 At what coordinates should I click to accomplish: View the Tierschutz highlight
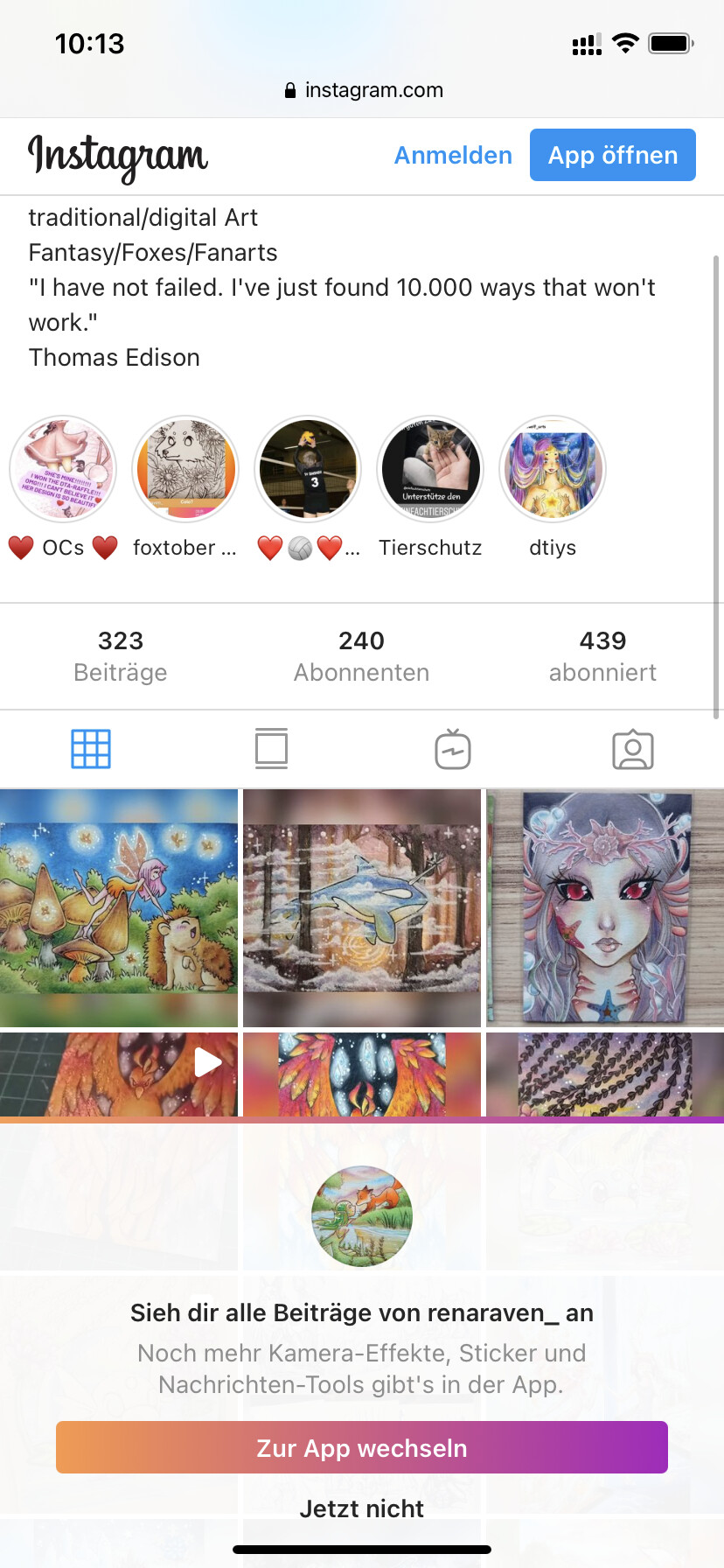tap(430, 470)
